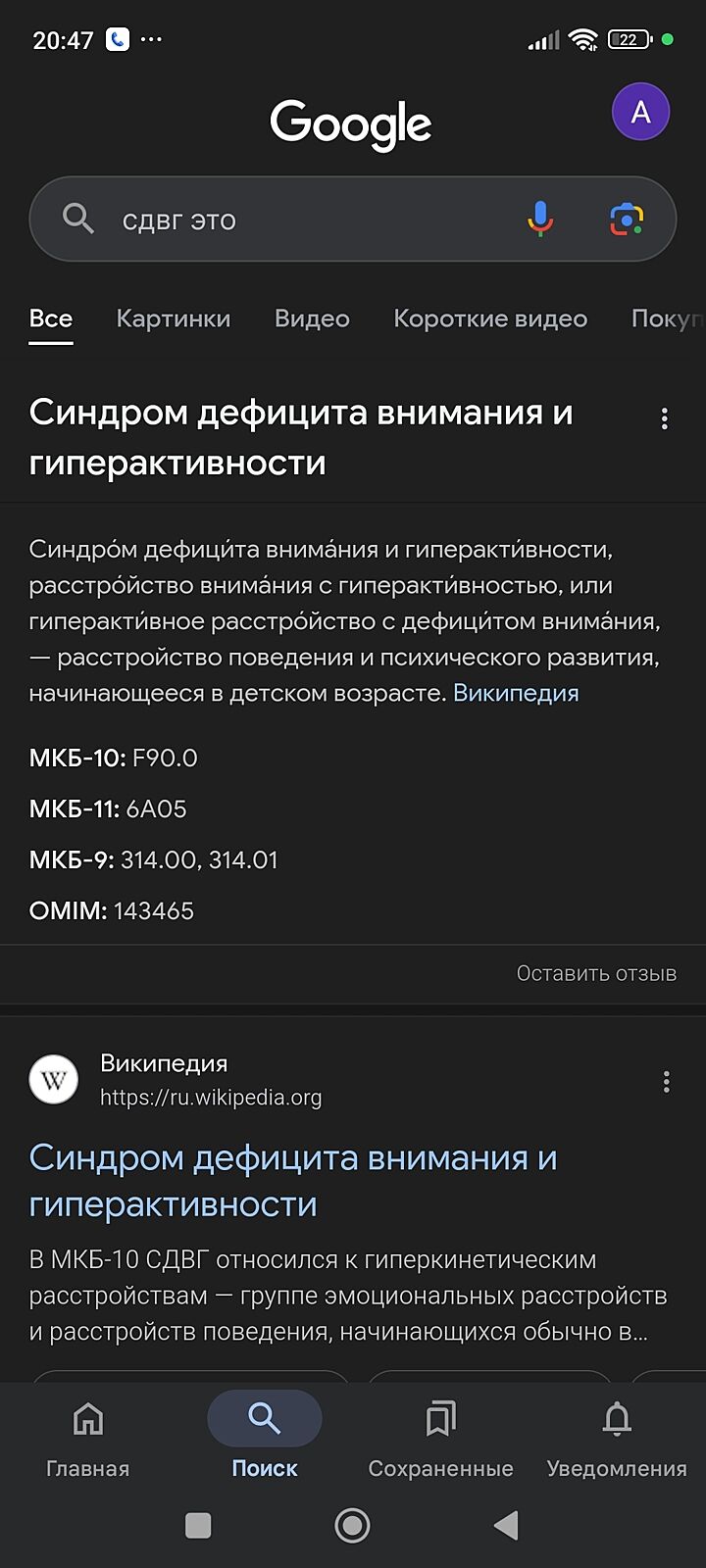
Task: Select the Поиск bottom tab
Action: tap(265, 1437)
